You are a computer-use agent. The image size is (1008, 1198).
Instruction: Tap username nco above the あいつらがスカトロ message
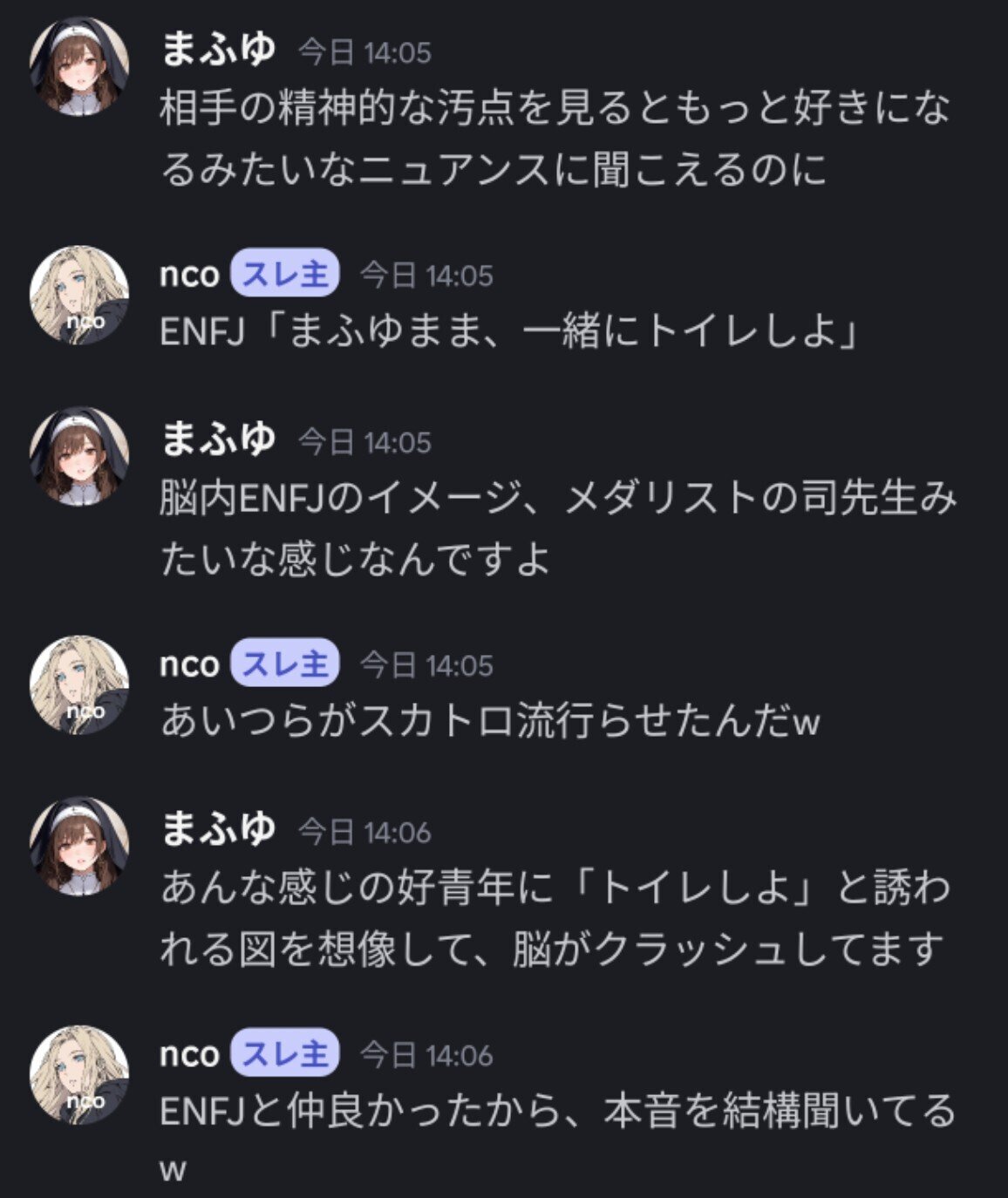[x=189, y=664]
